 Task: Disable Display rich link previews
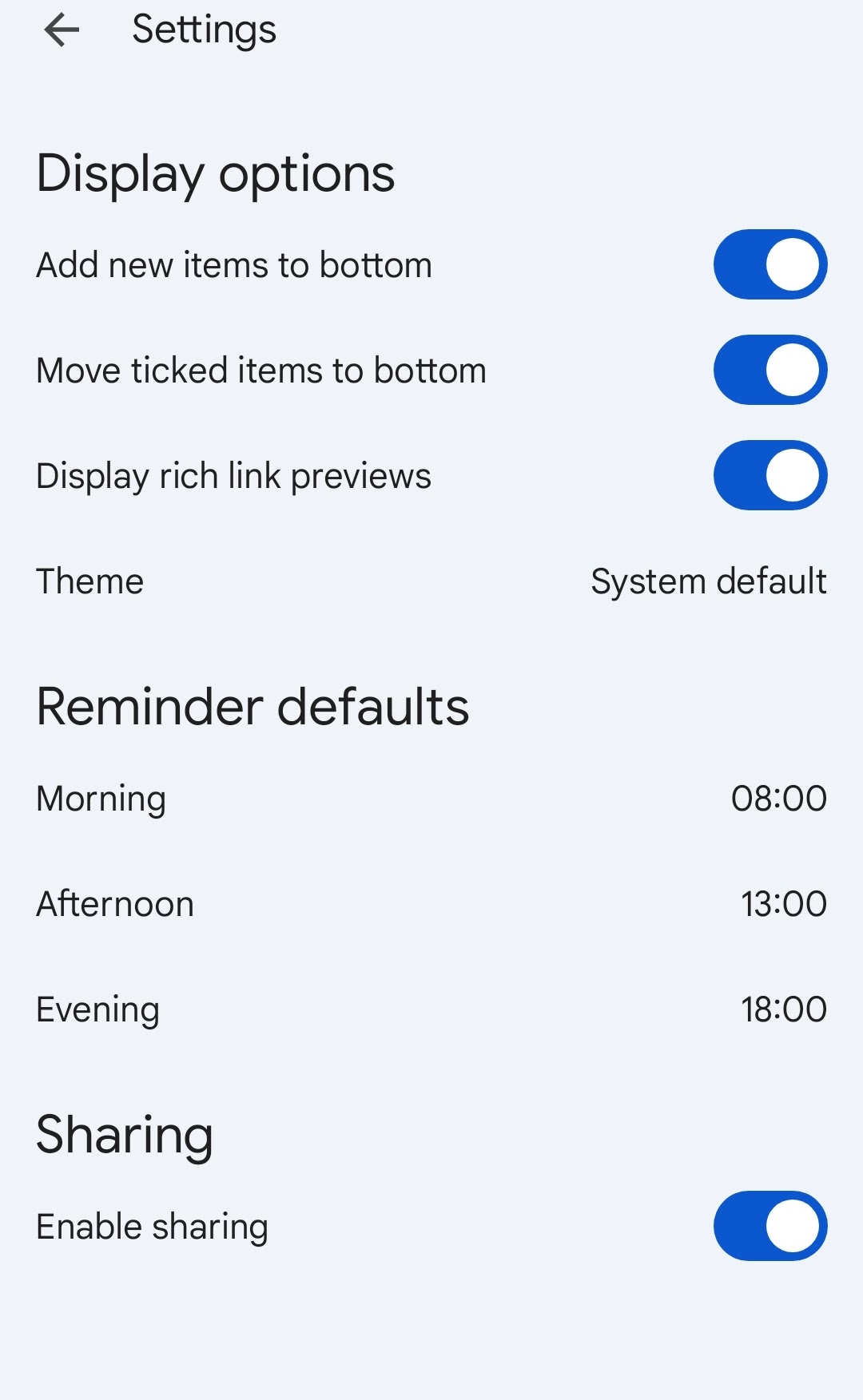point(770,476)
